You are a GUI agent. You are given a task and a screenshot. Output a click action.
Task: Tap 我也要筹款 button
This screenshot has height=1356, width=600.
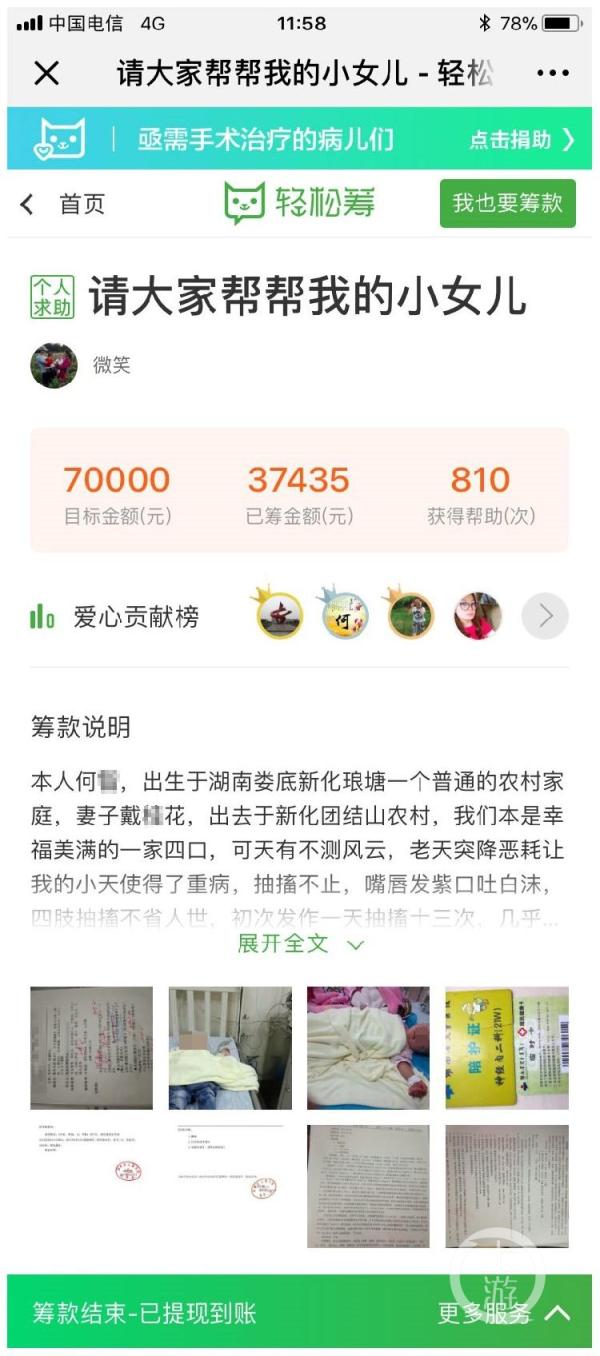pyautogui.click(x=507, y=204)
